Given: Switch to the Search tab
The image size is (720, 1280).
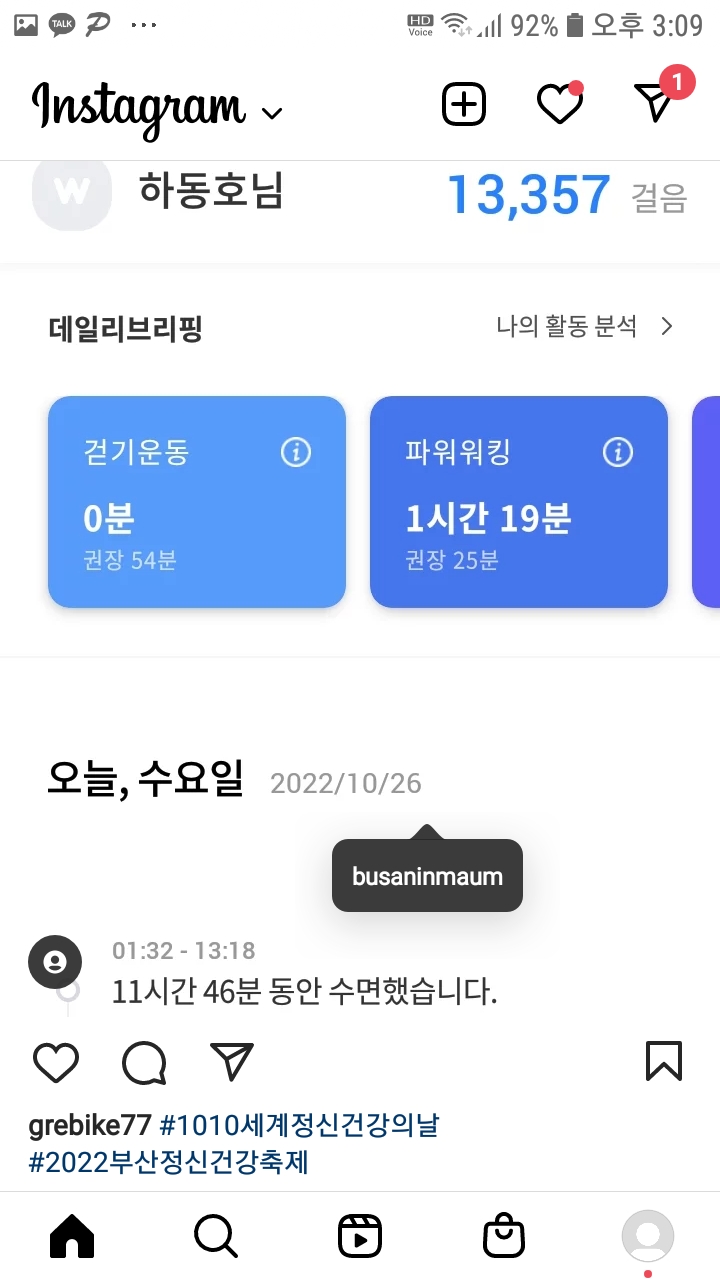Looking at the screenshot, I should pos(215,1238).
